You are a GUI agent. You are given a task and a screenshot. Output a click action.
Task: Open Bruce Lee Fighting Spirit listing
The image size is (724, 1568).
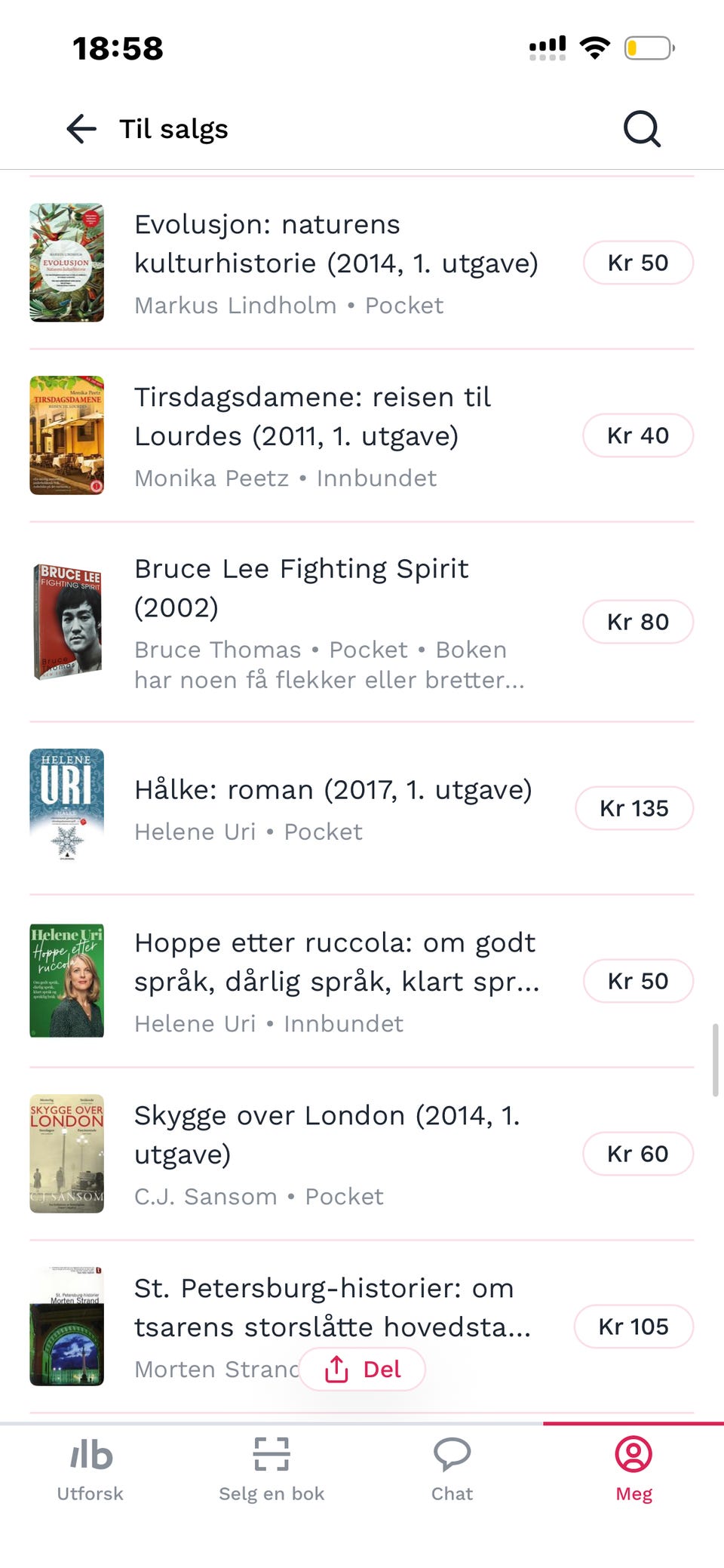pos(362,622)
